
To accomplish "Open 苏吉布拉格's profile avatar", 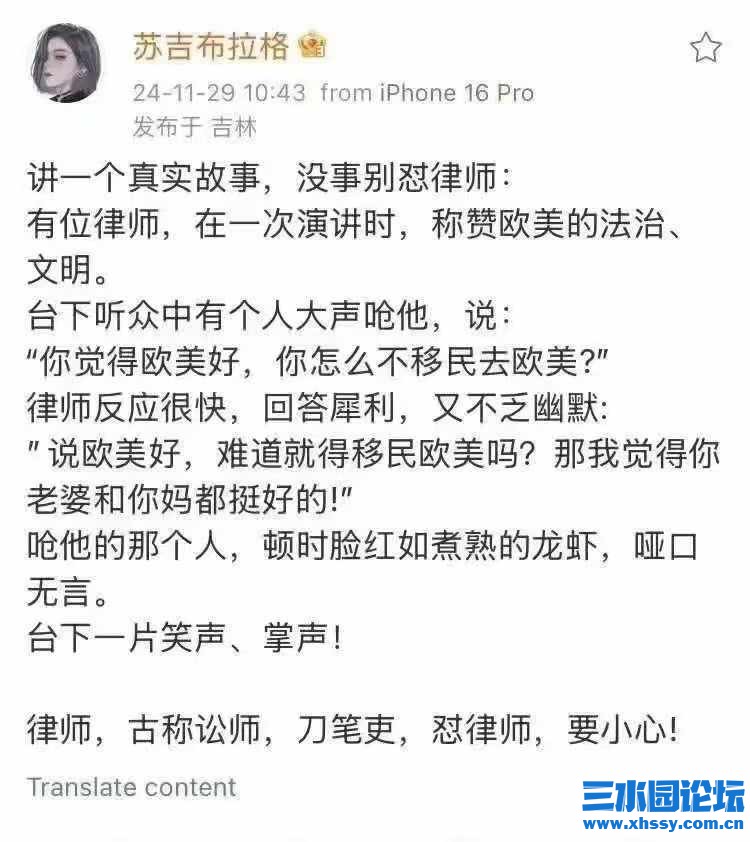I will point(66,63).
